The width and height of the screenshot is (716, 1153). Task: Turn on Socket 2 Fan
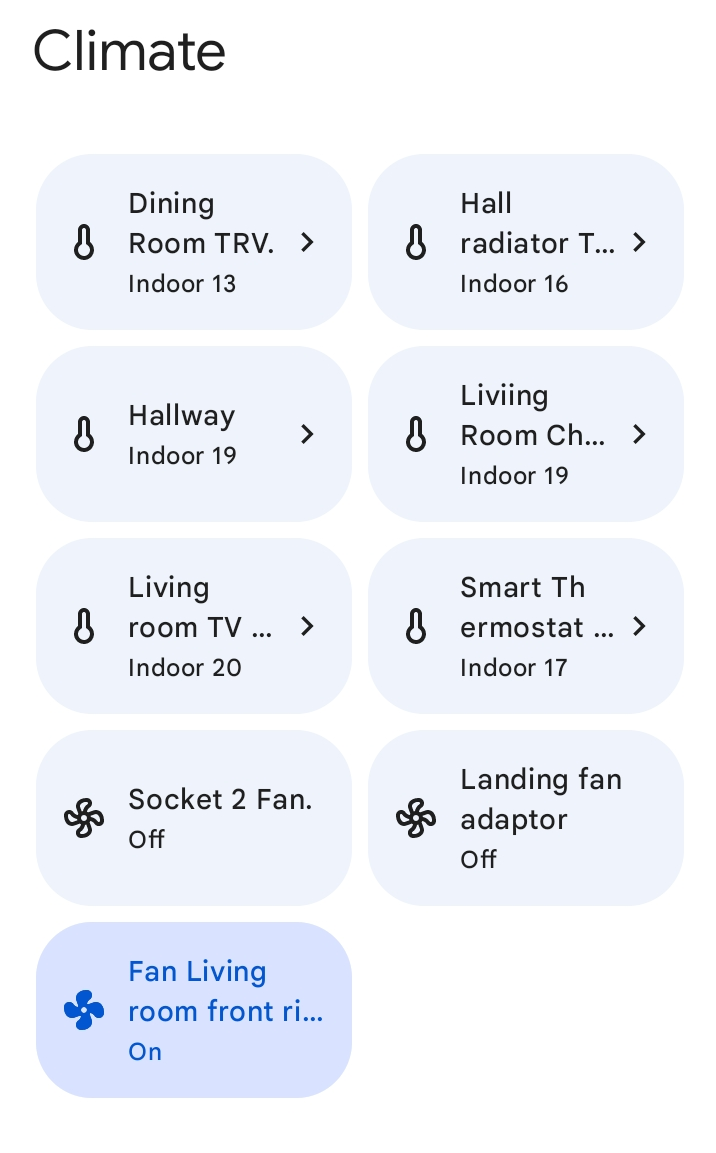(x=194, y=818)
